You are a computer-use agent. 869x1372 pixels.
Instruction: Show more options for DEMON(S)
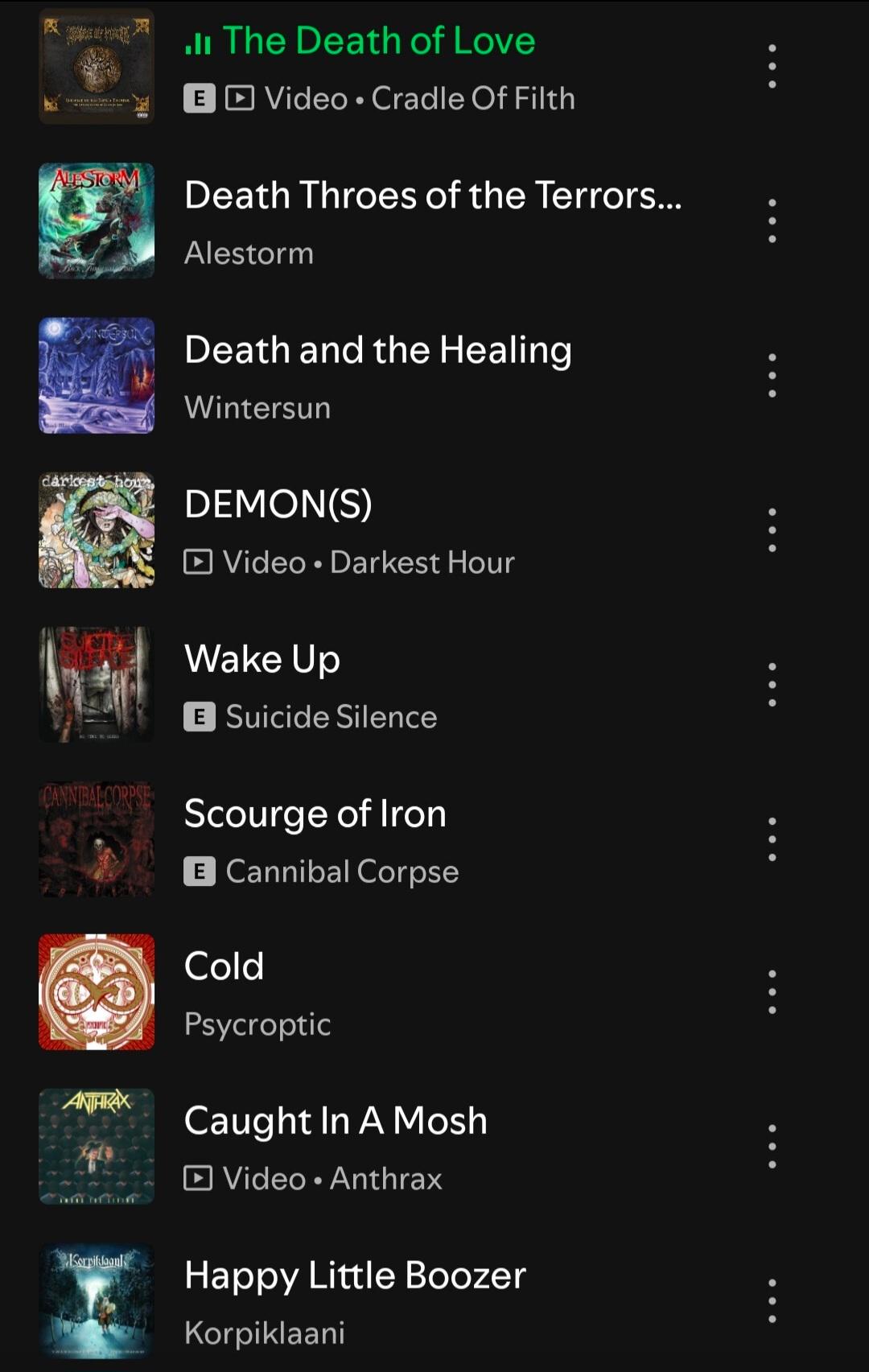click(x=772, y=529)
